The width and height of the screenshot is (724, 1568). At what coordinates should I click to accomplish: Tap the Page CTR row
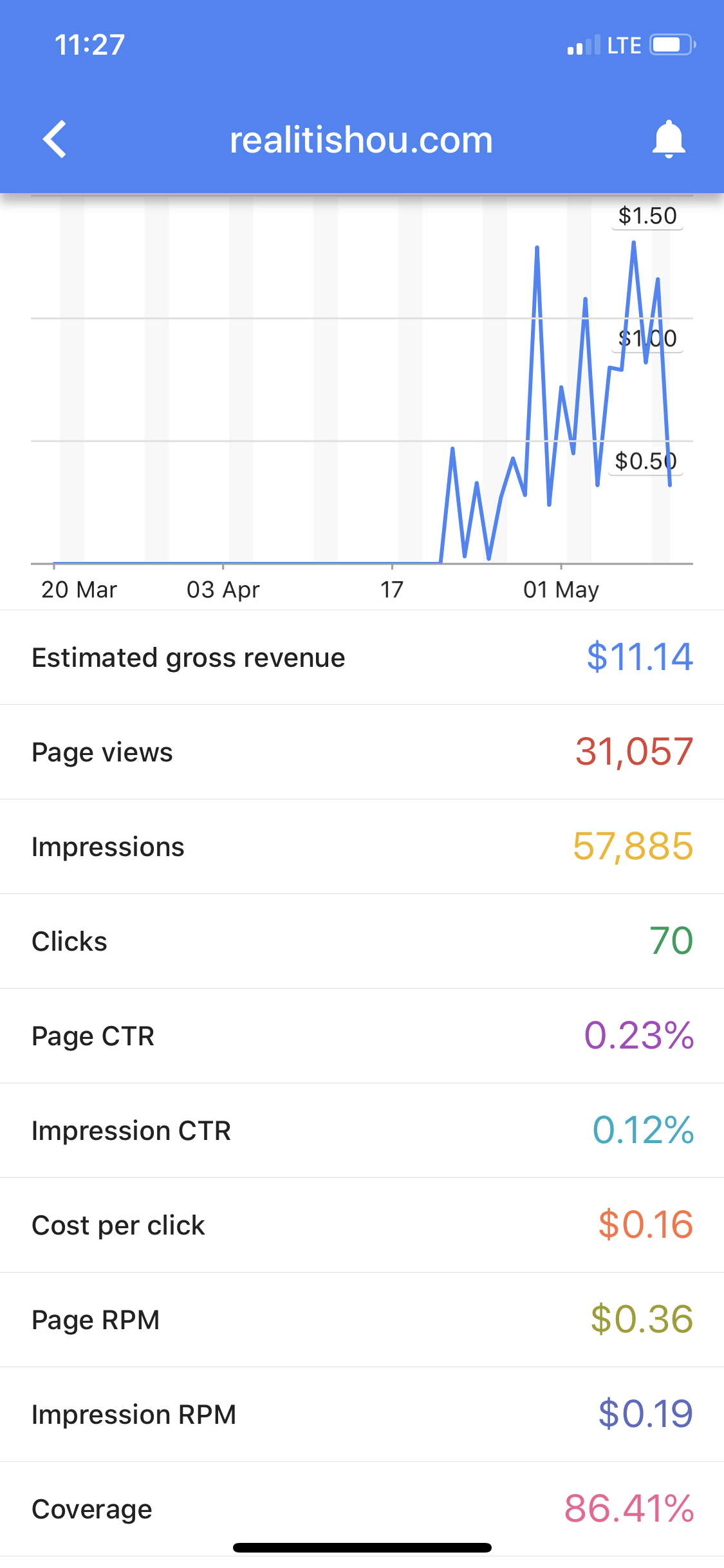pos(362,1036)
